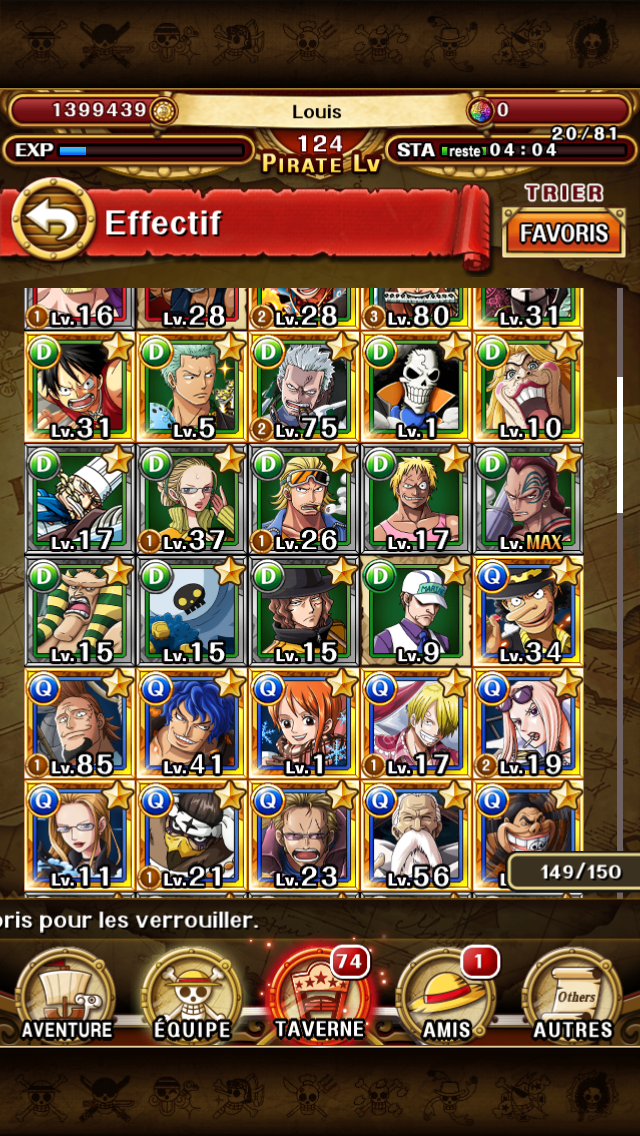This screenshot has height=1136, width=640.
Task: Choose the blue-haired character at Lv.41
Action: coord(191,722)
